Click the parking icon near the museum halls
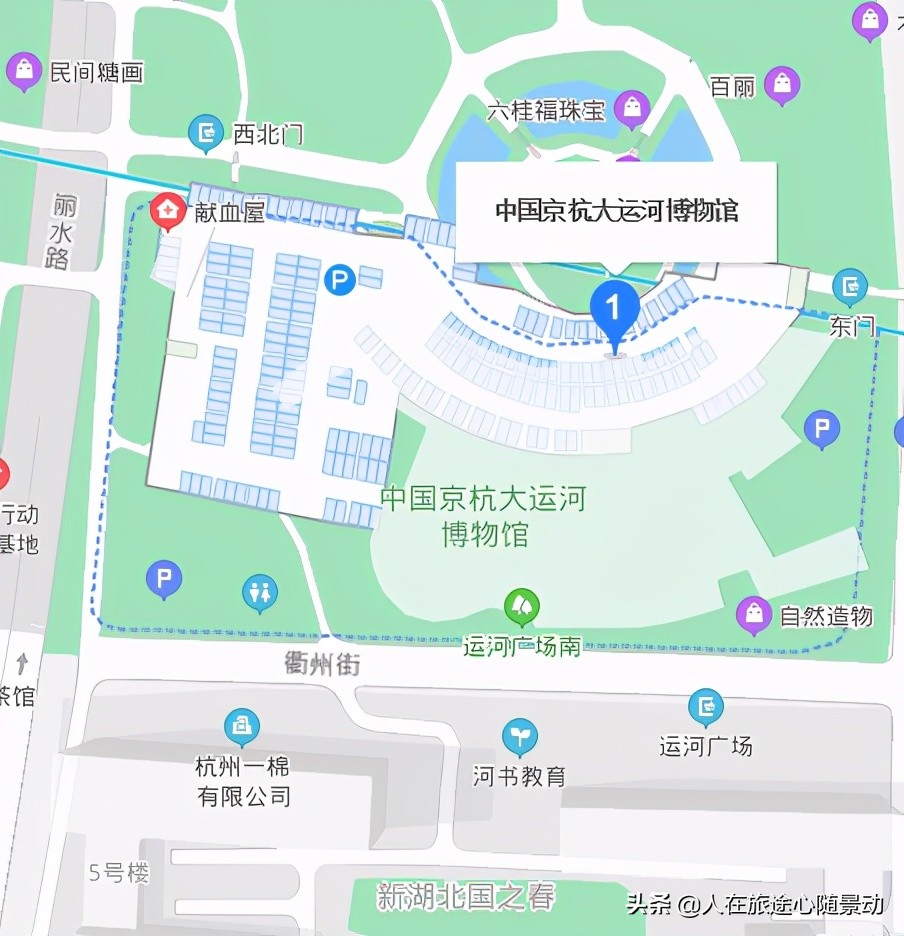The height and width of the screenshot is (936, 904). (x=340, y=278)
